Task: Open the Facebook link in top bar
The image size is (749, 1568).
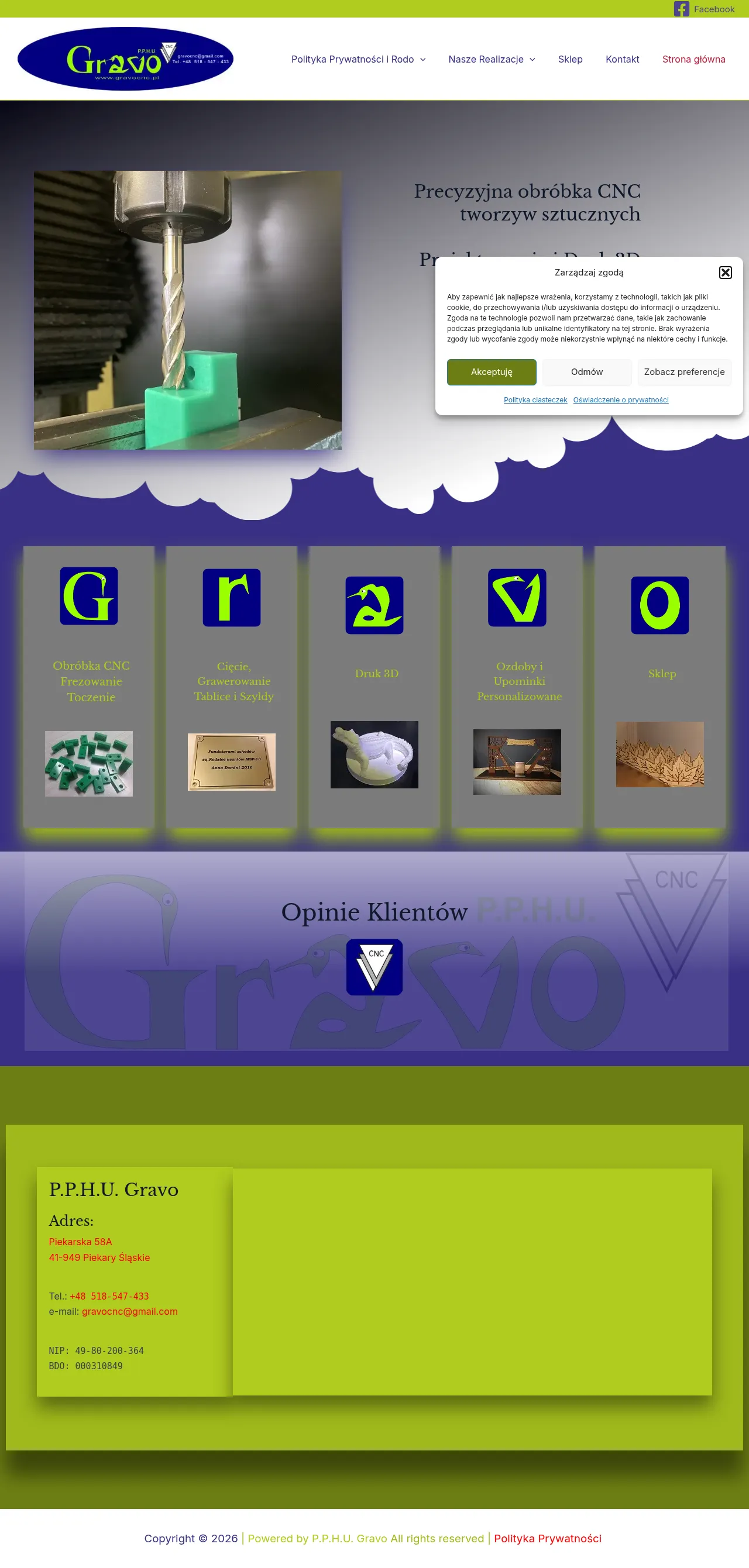Action: (x=704, y=9)
